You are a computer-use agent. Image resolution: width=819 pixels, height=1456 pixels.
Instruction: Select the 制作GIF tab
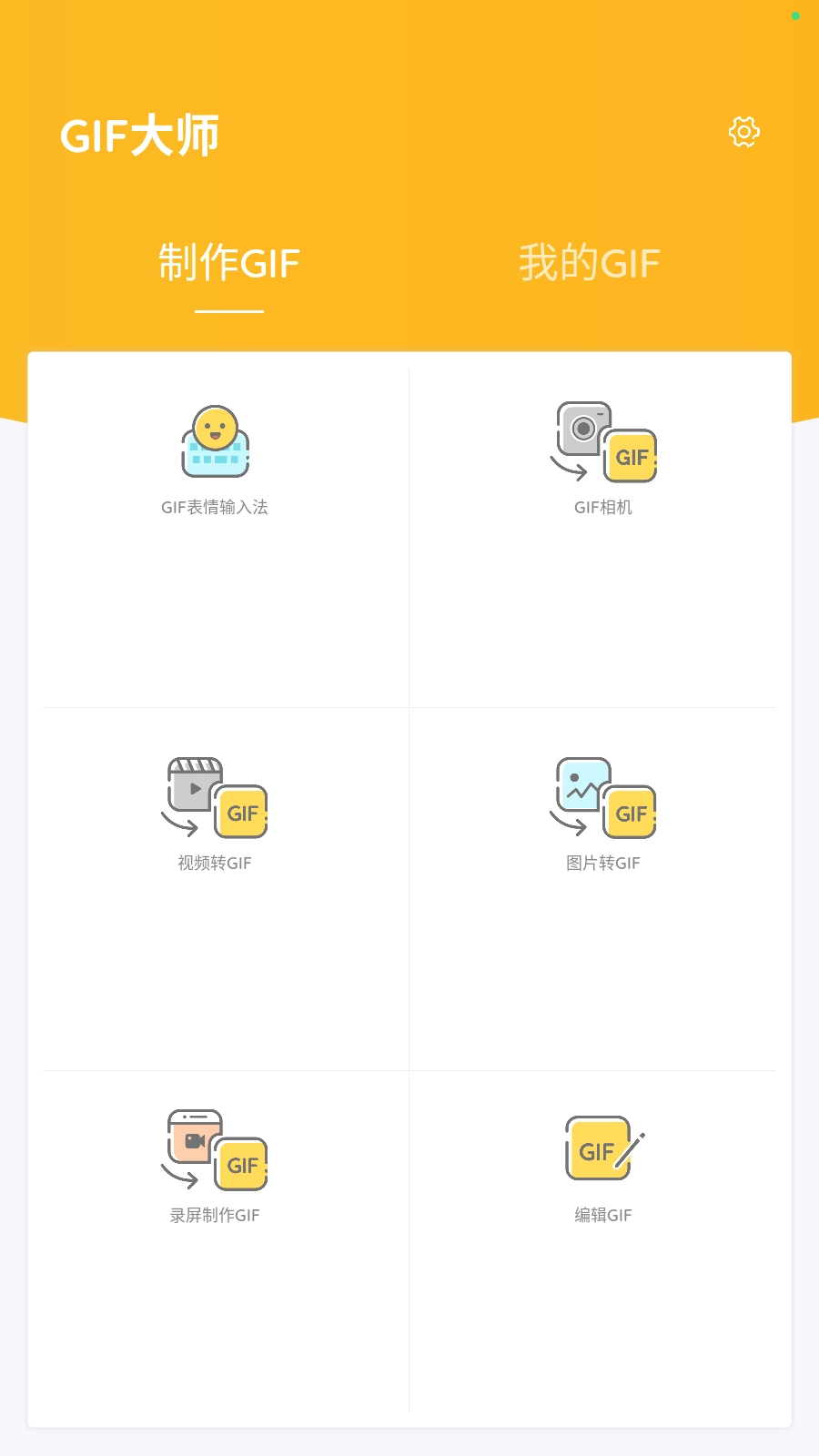pos(228,263)
